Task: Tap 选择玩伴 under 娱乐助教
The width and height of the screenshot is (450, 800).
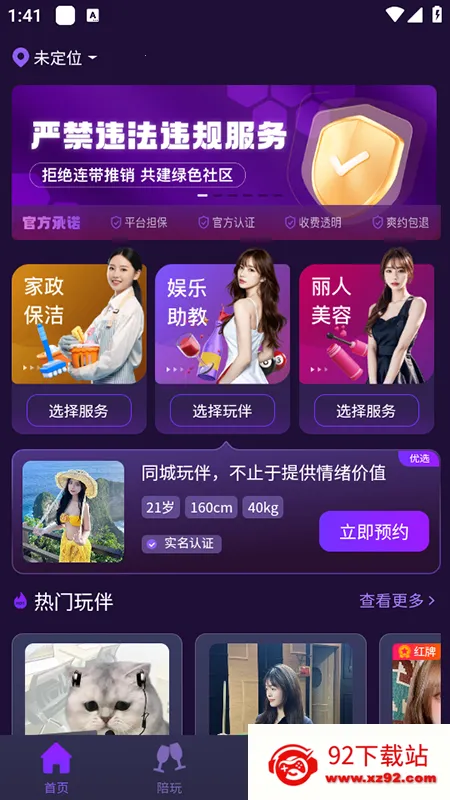Action: tap(222, 411)
